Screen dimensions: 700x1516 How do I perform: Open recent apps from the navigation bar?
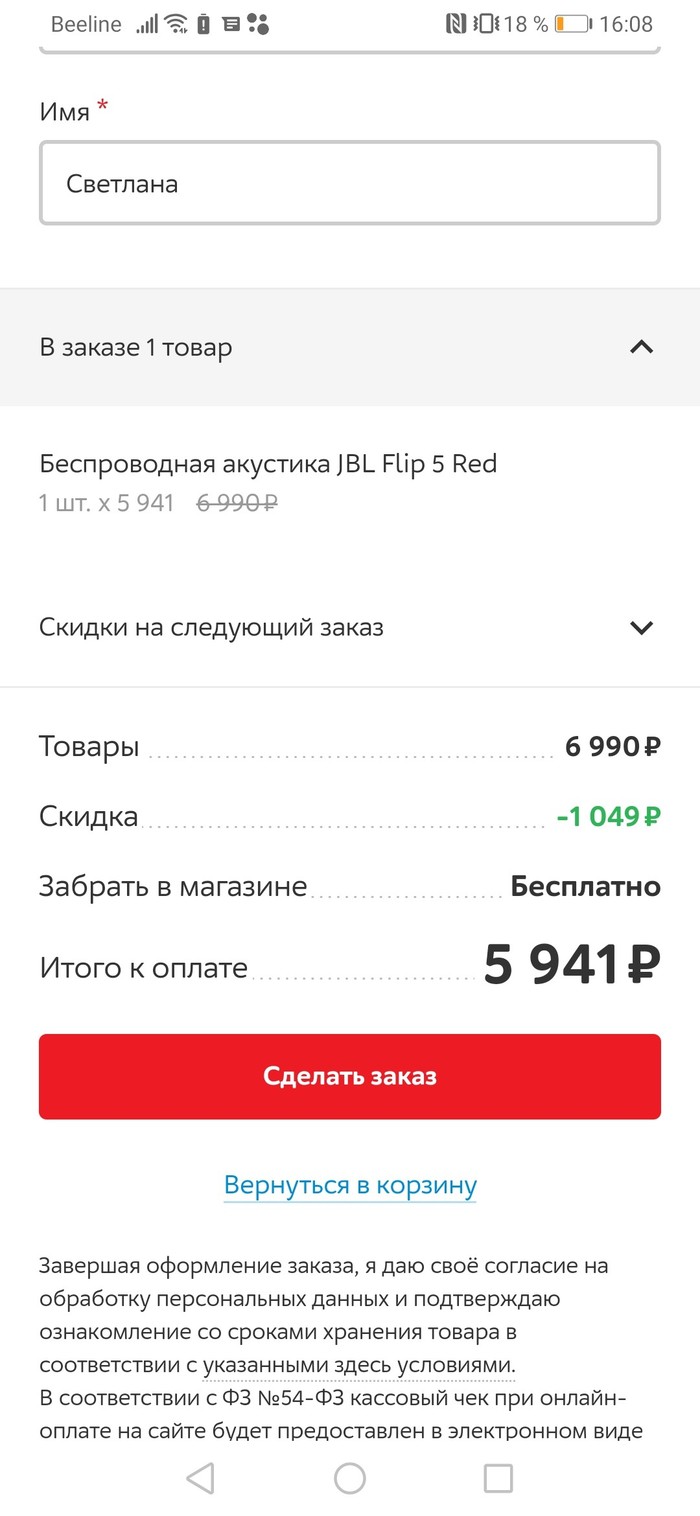(497, 1478)
